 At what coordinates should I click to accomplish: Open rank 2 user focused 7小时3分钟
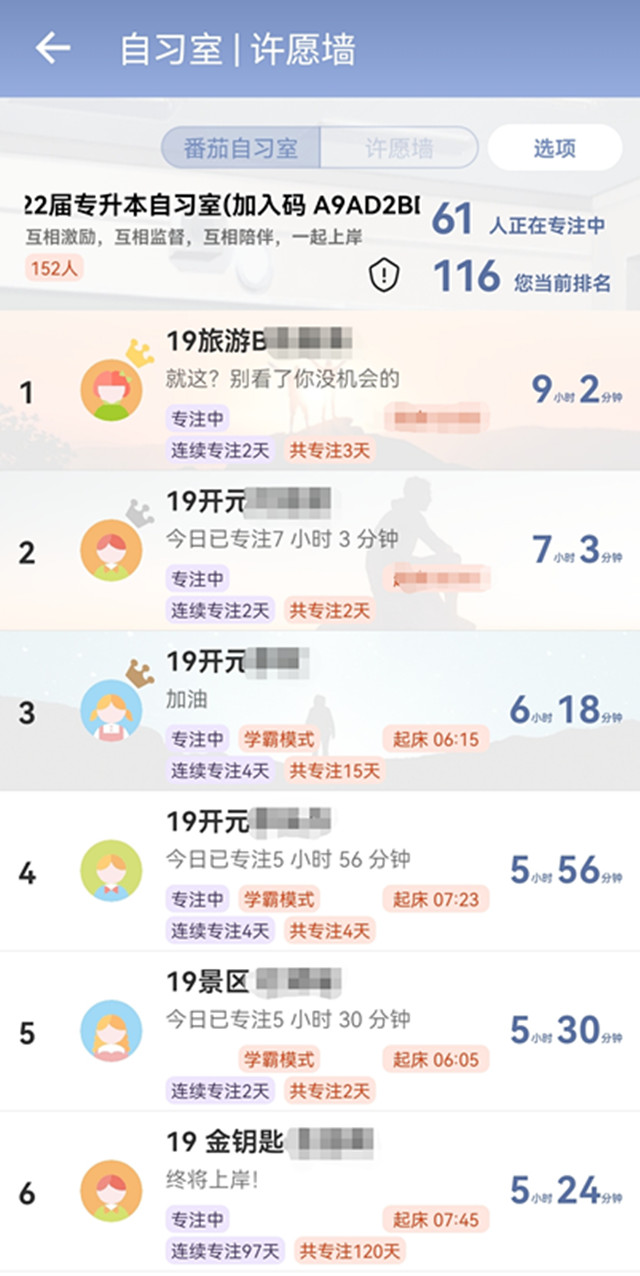[320, 551]
